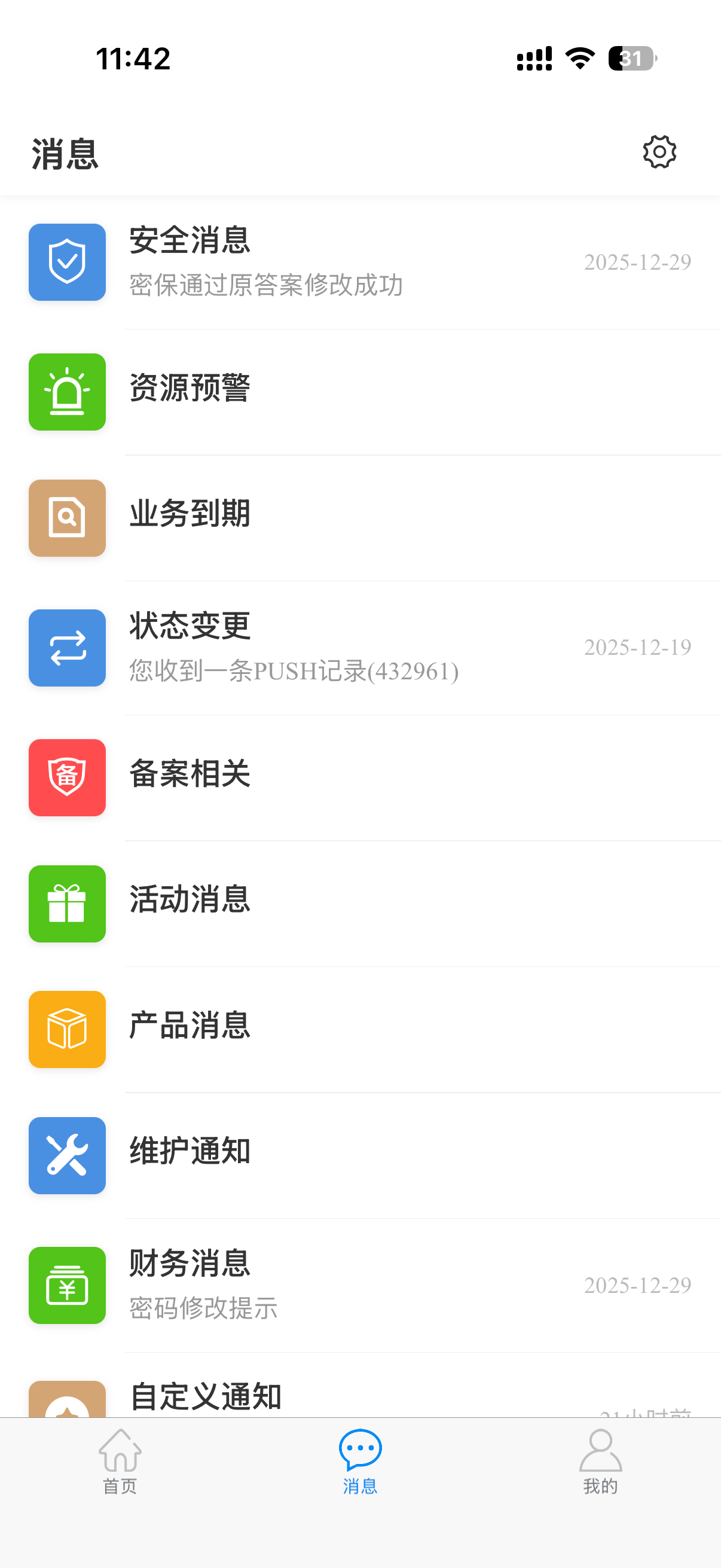
Task: Open 自定义通知 custom notifications
Action: pyautogui.click(x=360, y=1396)
